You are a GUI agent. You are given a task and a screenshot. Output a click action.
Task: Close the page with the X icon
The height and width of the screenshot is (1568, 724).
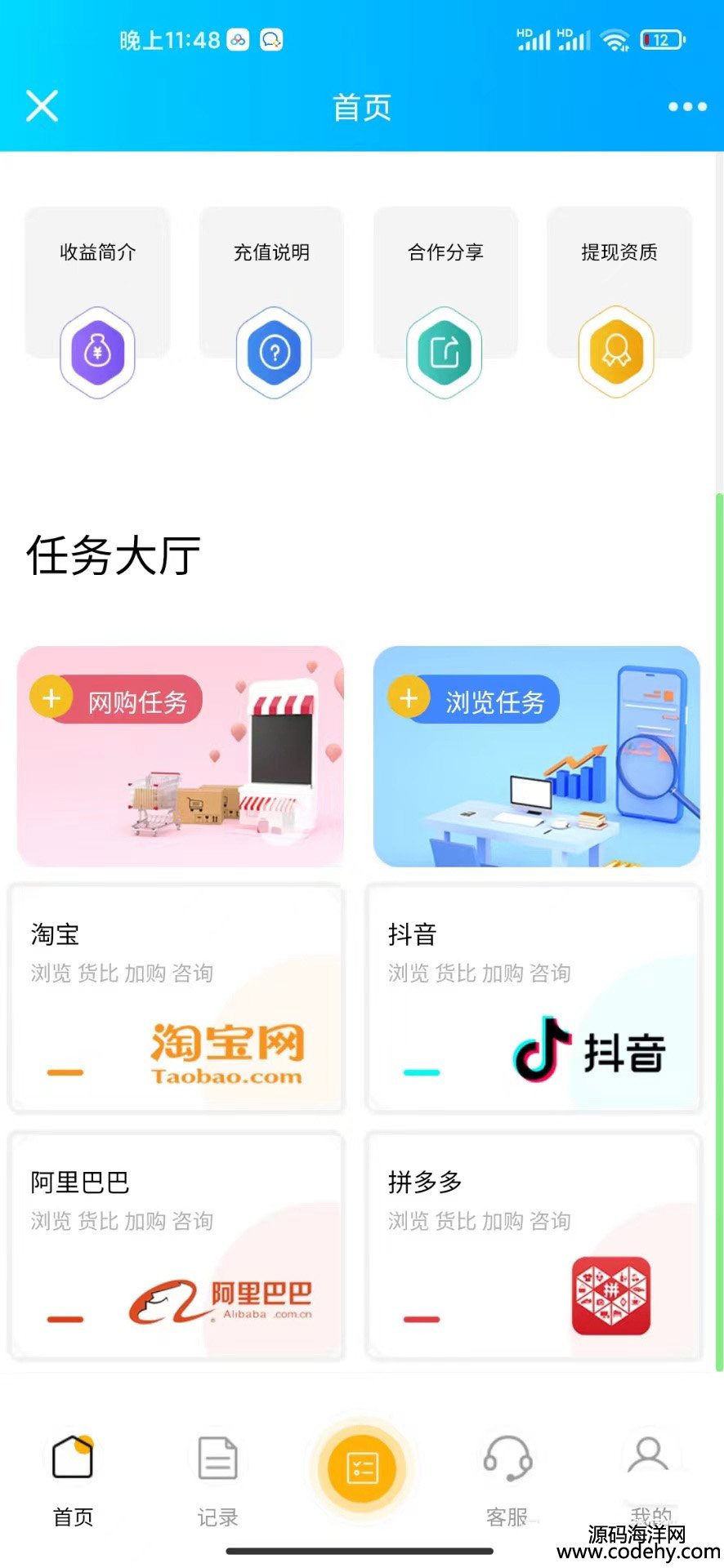pos(42,106)
